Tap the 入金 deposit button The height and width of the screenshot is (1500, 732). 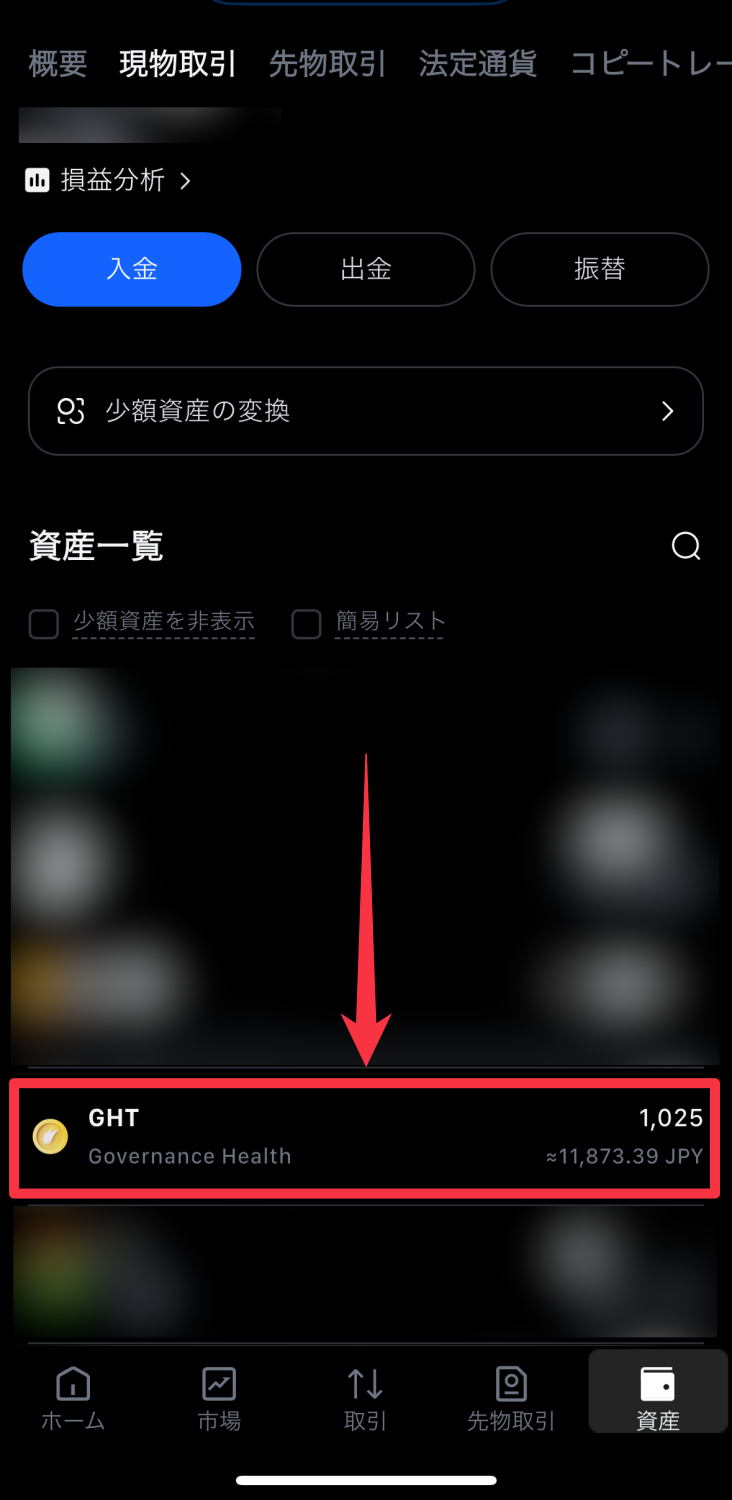[x=132, y=269]
